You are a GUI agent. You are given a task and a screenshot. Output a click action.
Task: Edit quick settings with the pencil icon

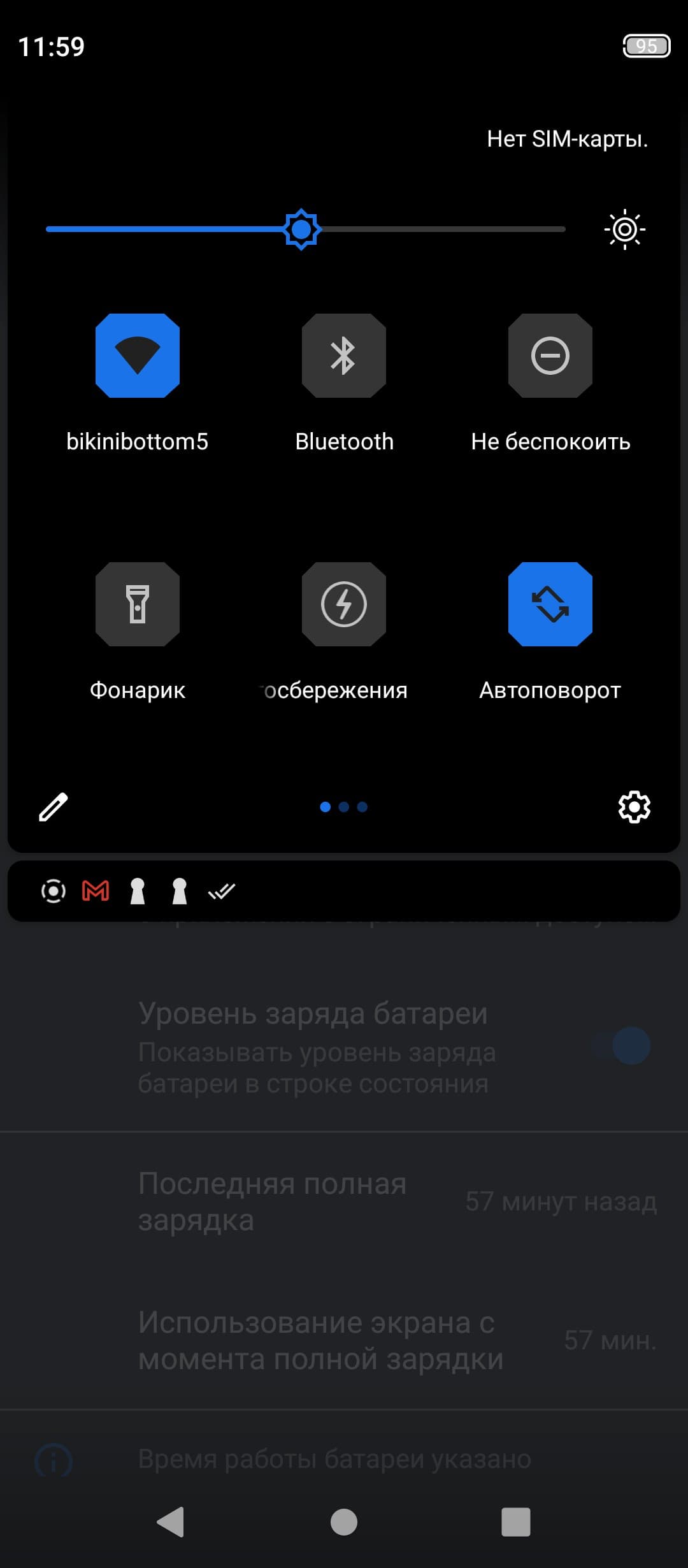(x=54, y=807)
